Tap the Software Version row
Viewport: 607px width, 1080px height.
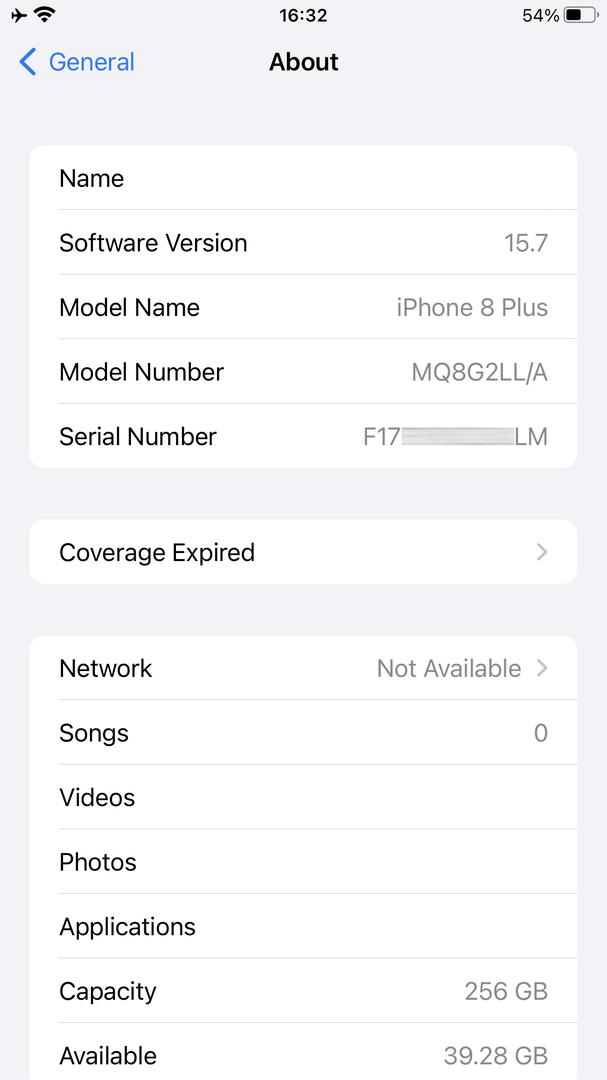click(303, 242)
